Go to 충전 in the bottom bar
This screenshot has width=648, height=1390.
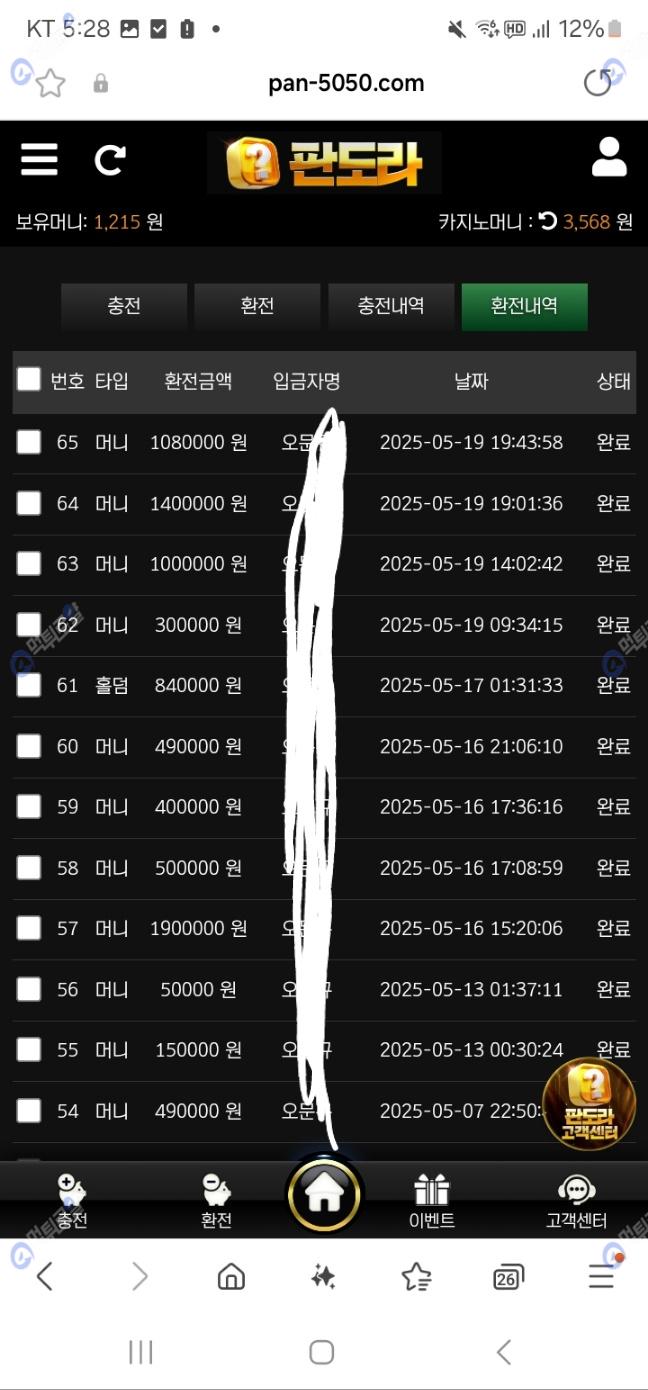pos(72,1200)
